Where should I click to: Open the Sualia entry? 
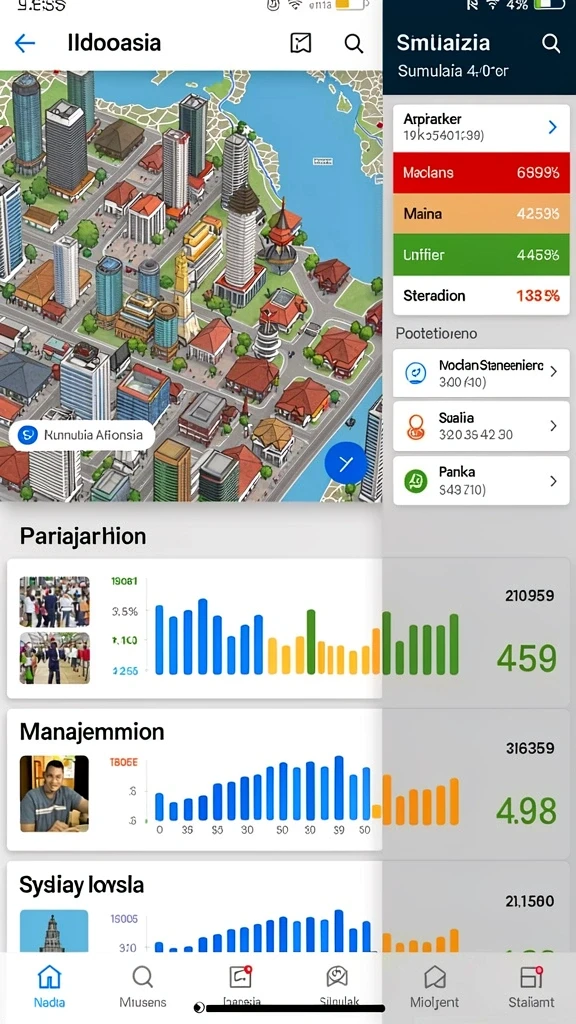[x=481, y=426]
